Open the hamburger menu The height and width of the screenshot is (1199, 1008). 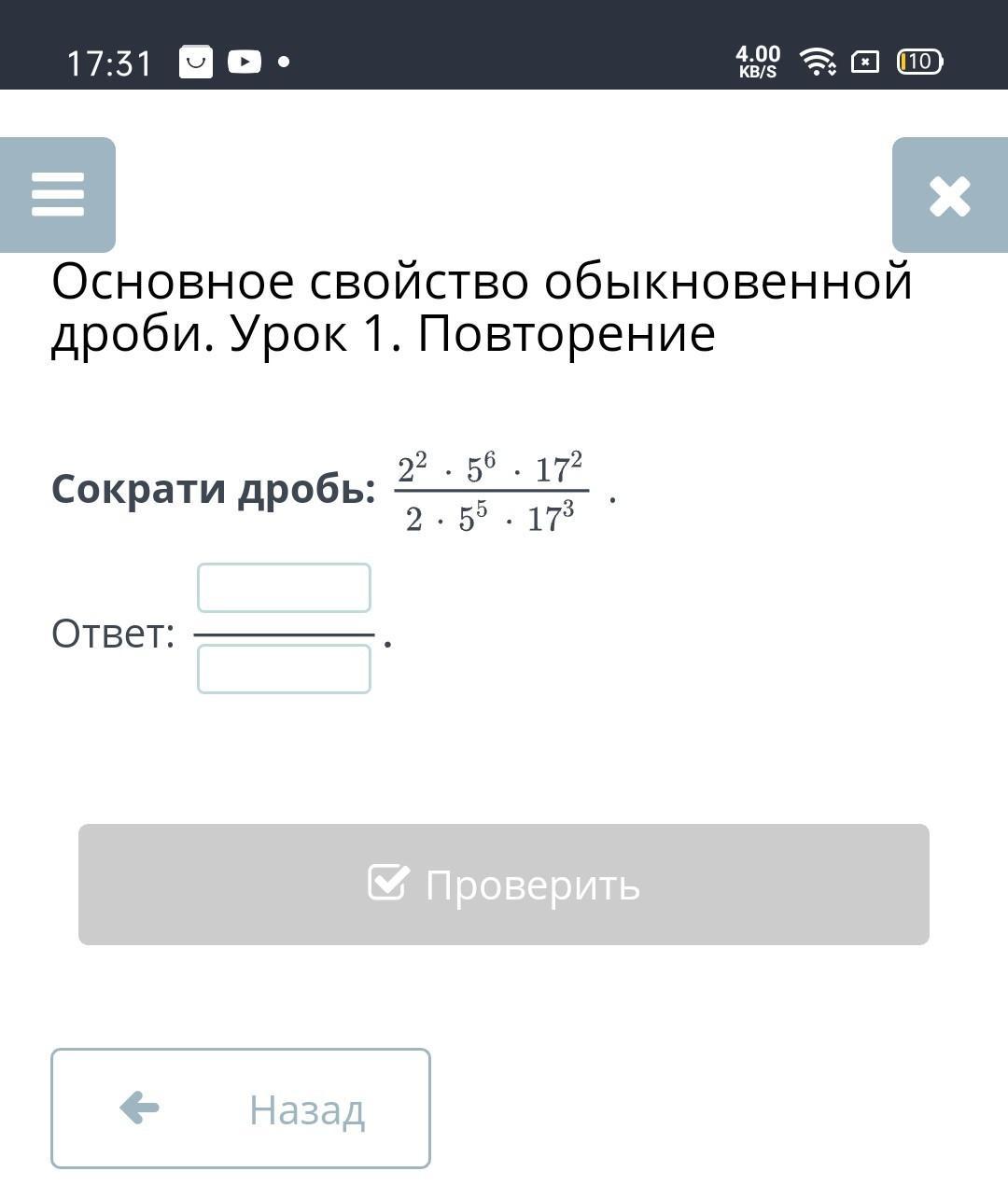pyautogui.click(x=57, y=195)
